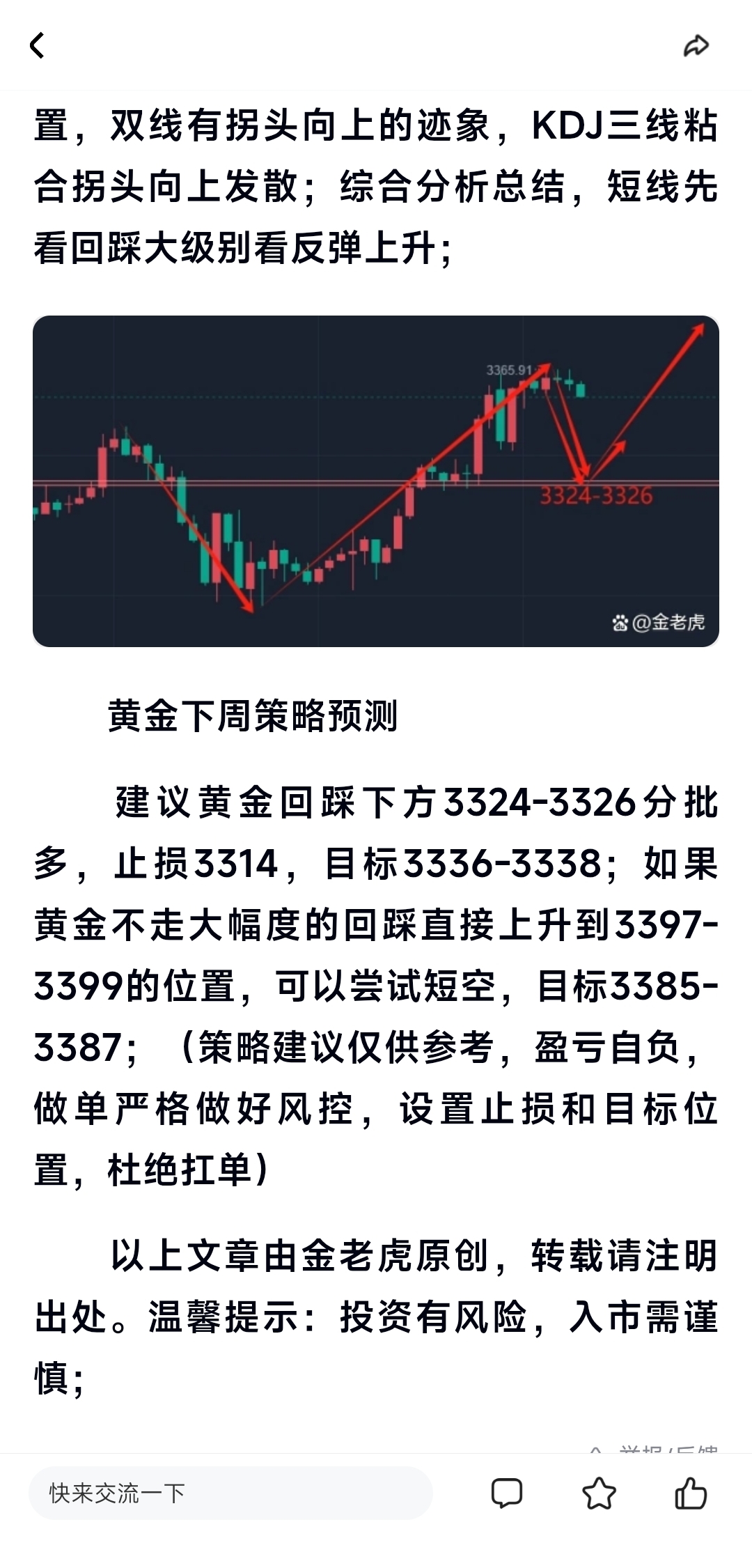
Task: Add this article to favorites
Action: click(599, 1493)
